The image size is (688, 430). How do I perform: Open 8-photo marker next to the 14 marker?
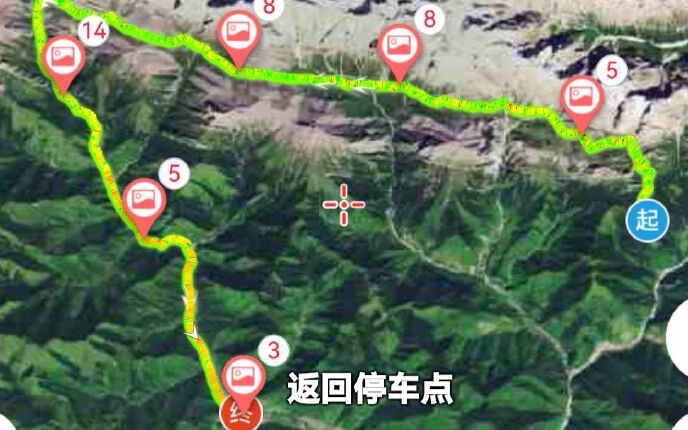pyautogui.click(x=240, y=31)
